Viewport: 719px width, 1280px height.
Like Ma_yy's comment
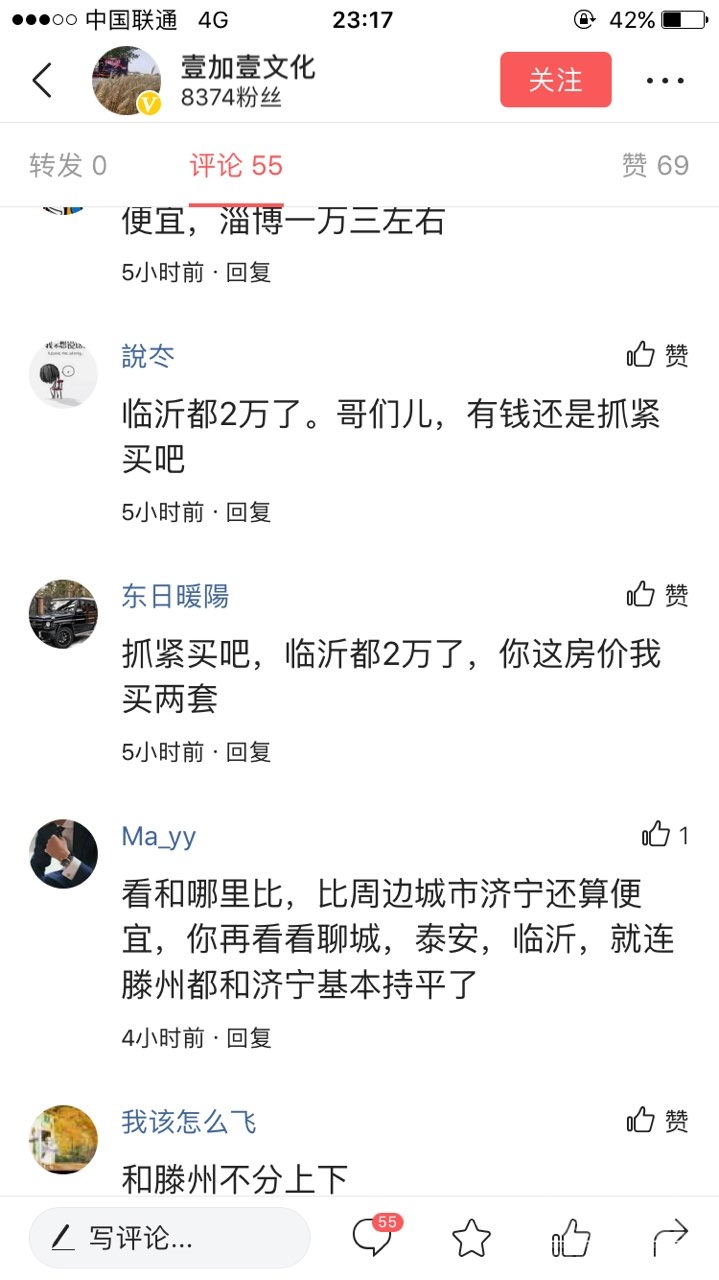point(664,834)
